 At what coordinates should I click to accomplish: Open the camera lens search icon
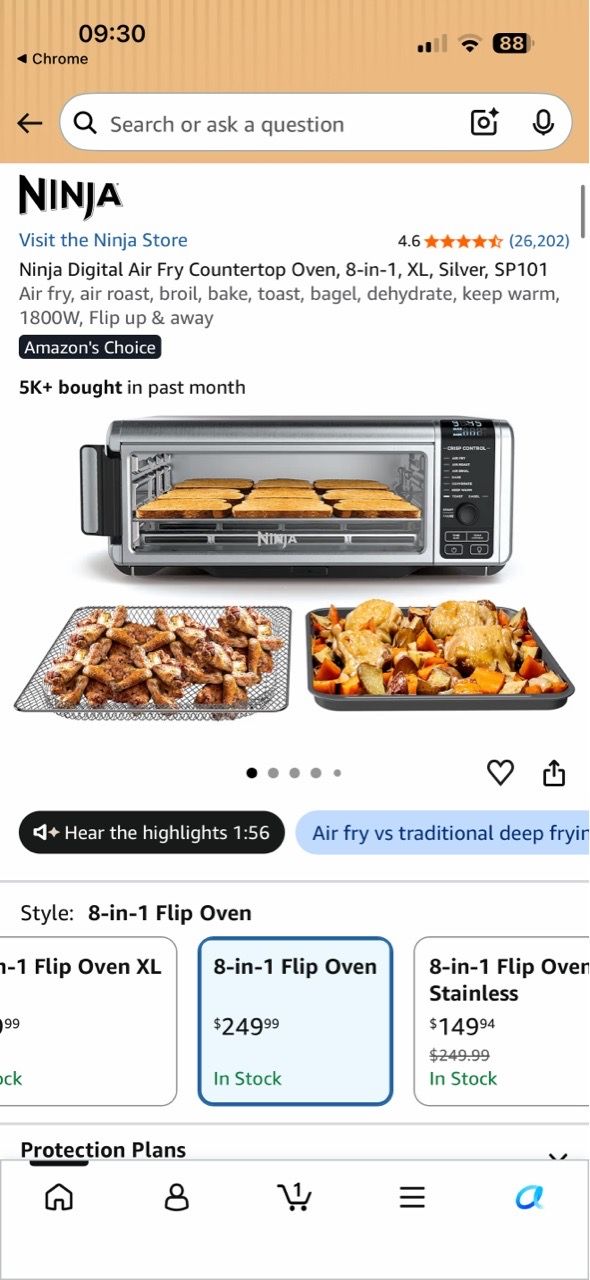(x=485, y=123)
